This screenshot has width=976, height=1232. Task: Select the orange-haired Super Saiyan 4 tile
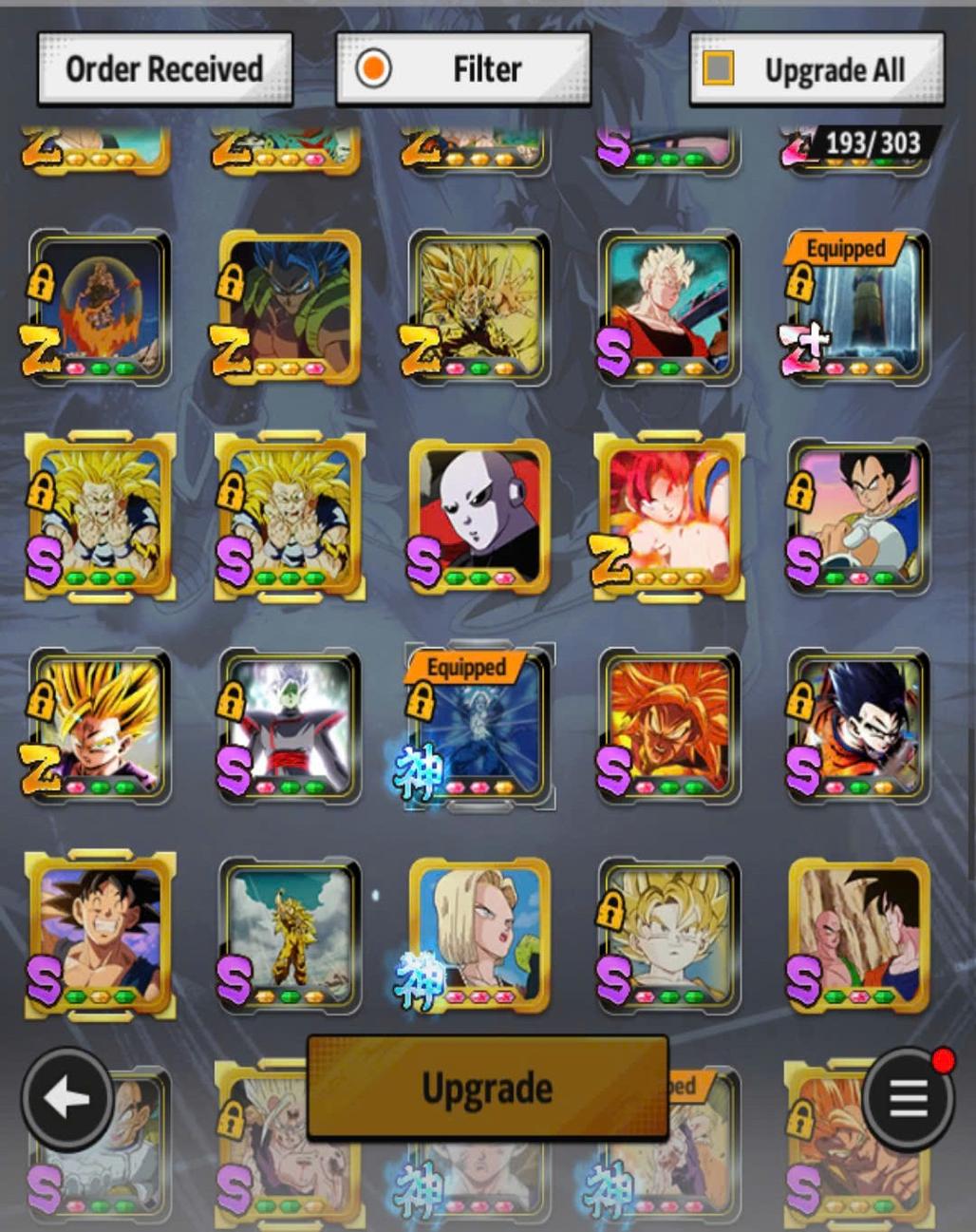pos(669,725)
